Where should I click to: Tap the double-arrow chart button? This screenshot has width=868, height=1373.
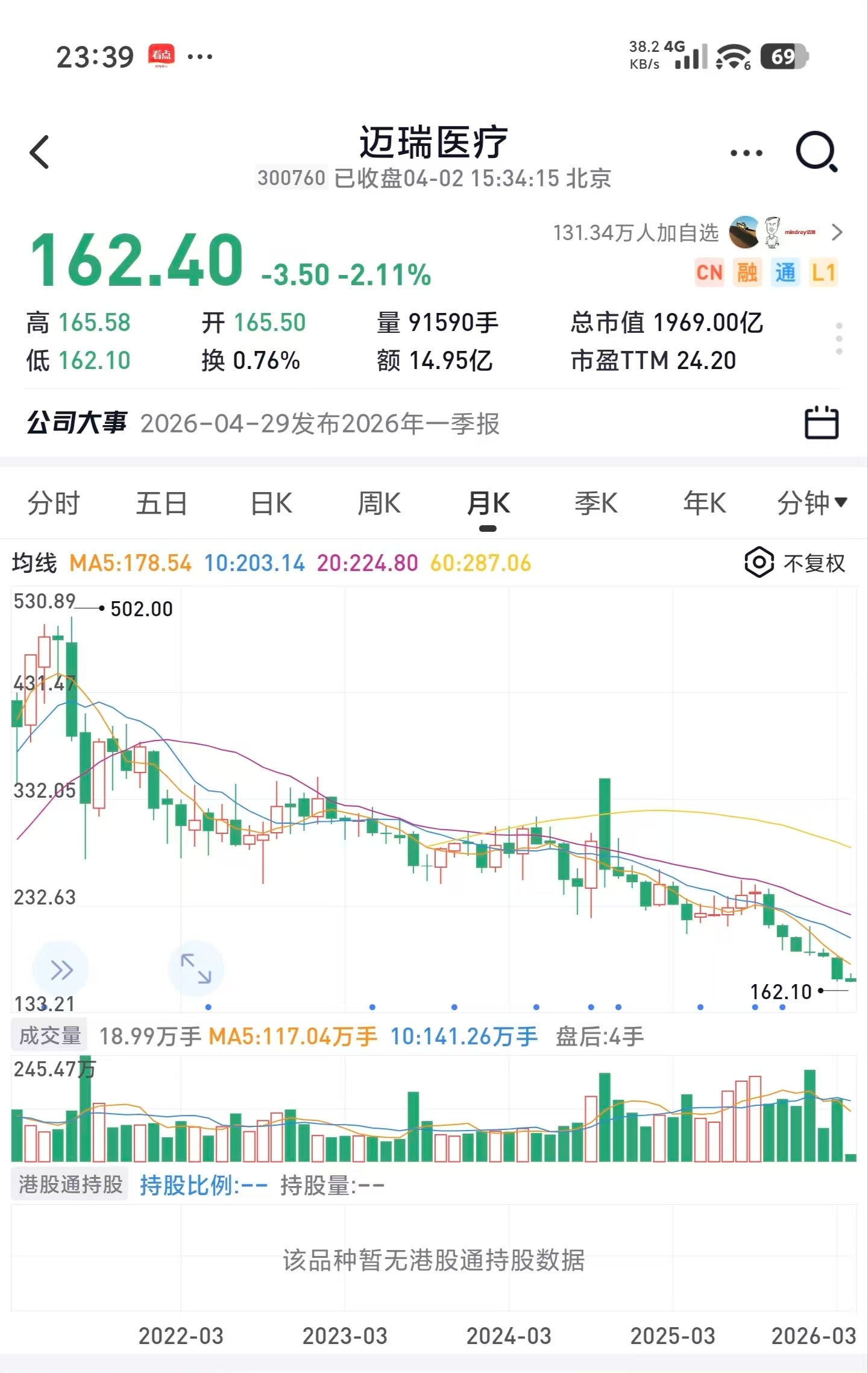pos(61,969)
